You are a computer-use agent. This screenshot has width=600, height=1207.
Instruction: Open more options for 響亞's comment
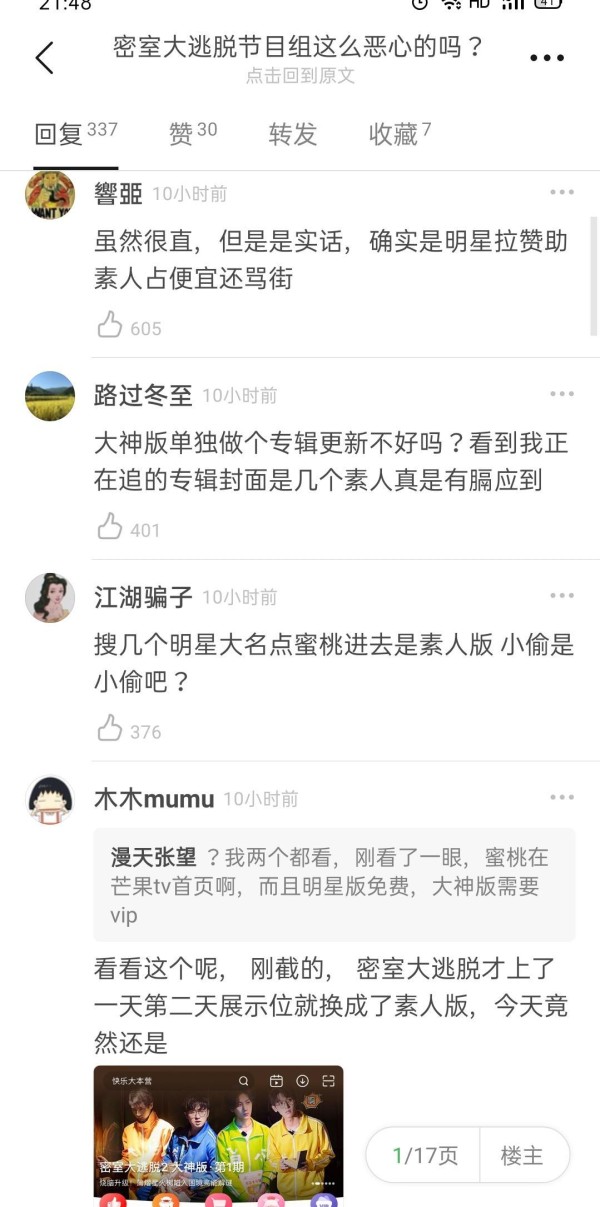(561, 193)
